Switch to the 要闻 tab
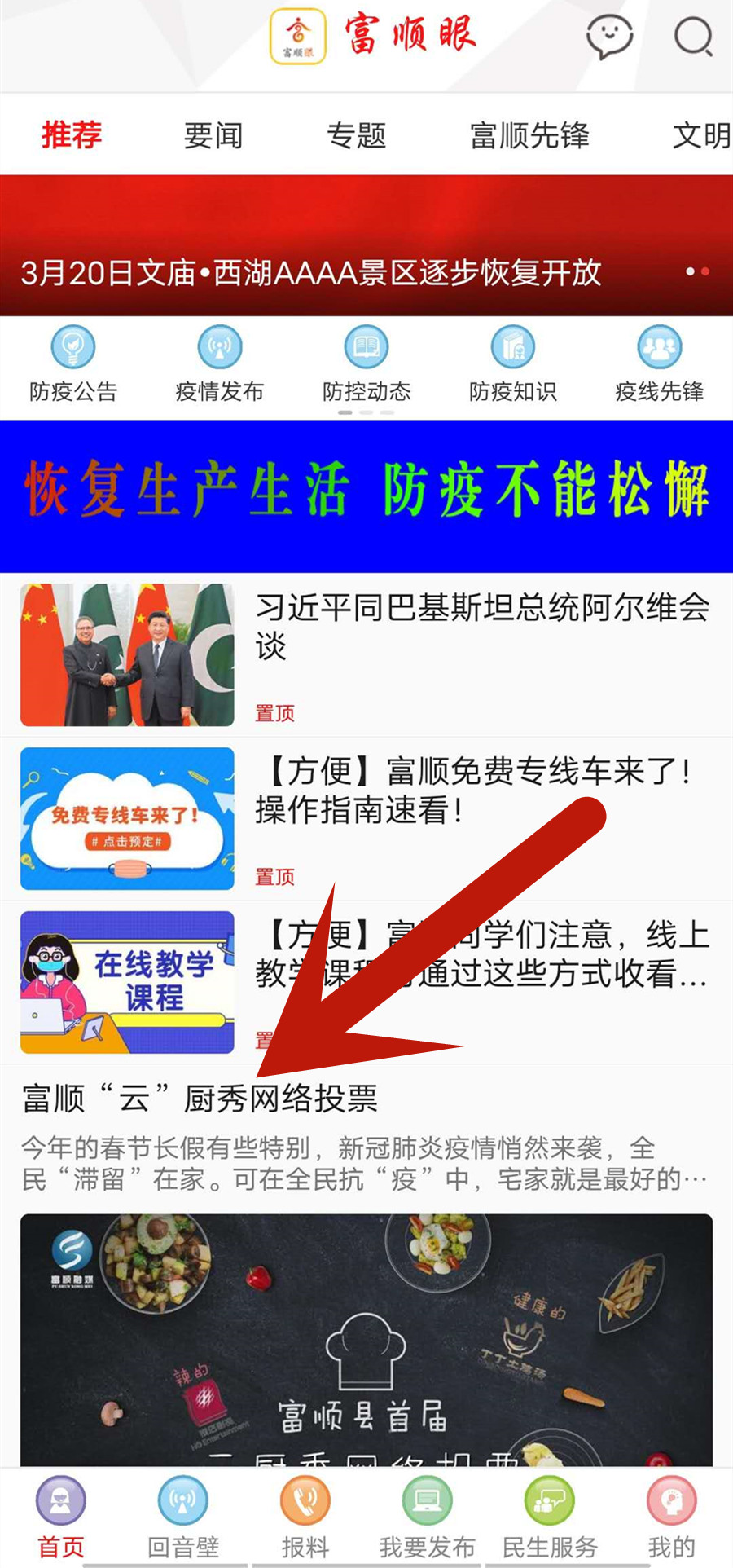 213,135
